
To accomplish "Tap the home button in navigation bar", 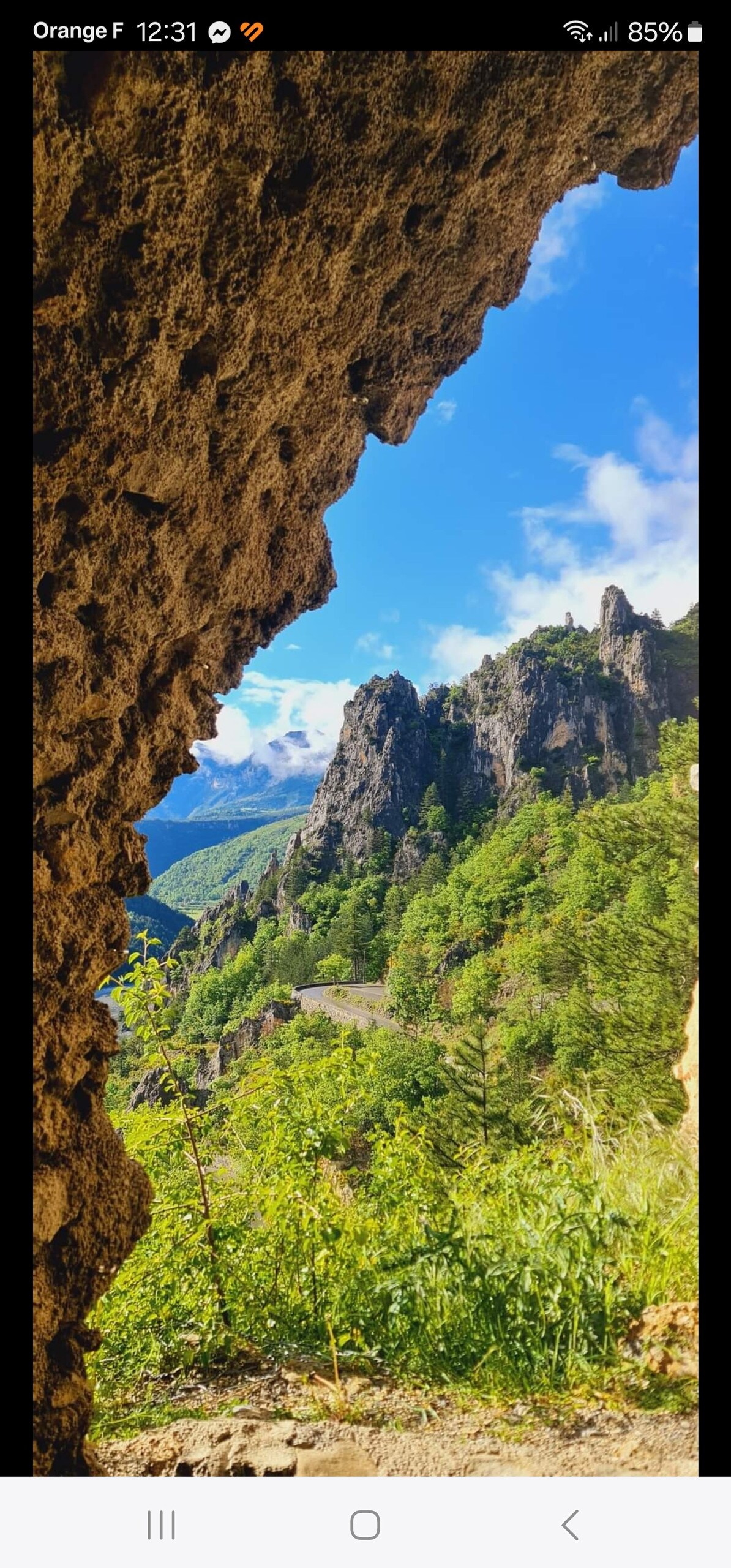I will coord(365,1525).
